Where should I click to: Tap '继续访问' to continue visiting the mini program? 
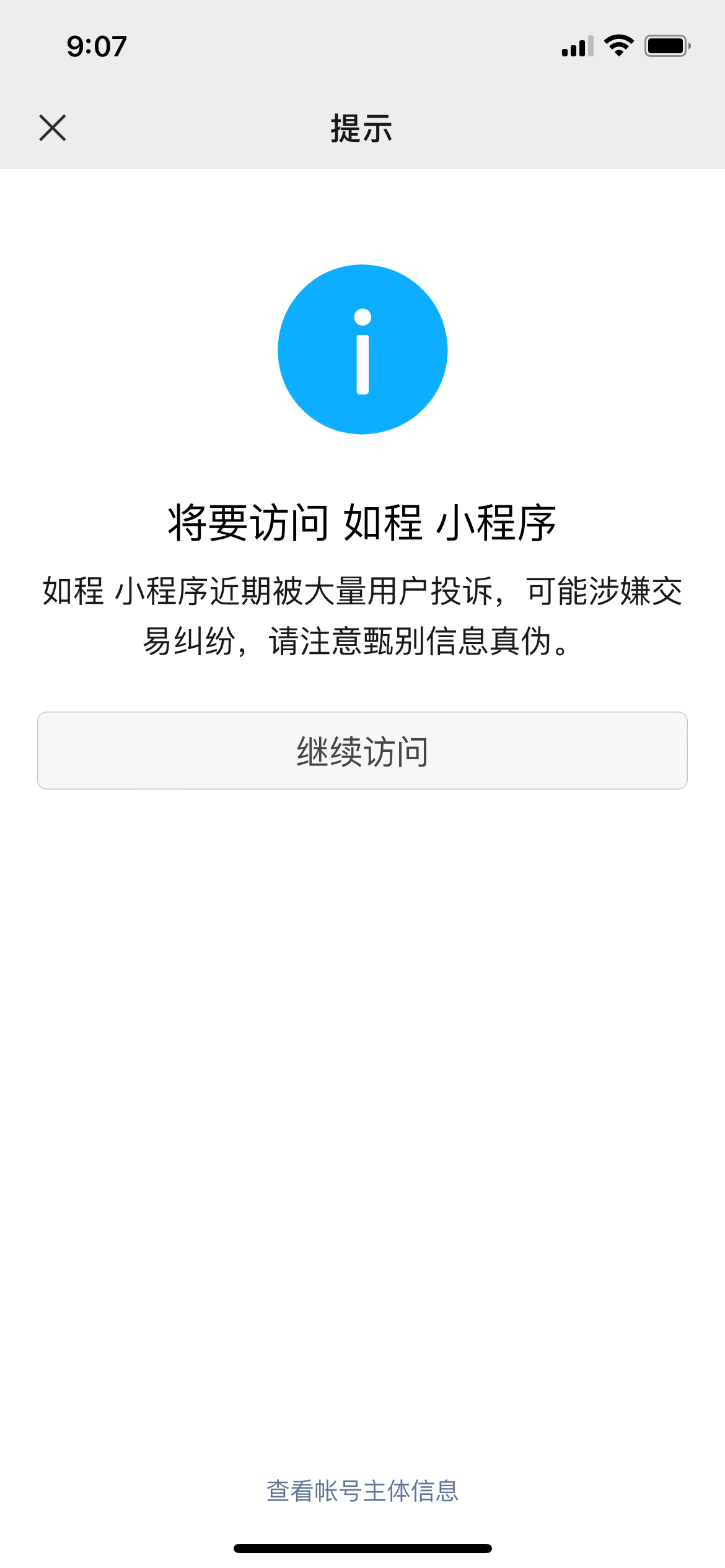tap(362, 750)
